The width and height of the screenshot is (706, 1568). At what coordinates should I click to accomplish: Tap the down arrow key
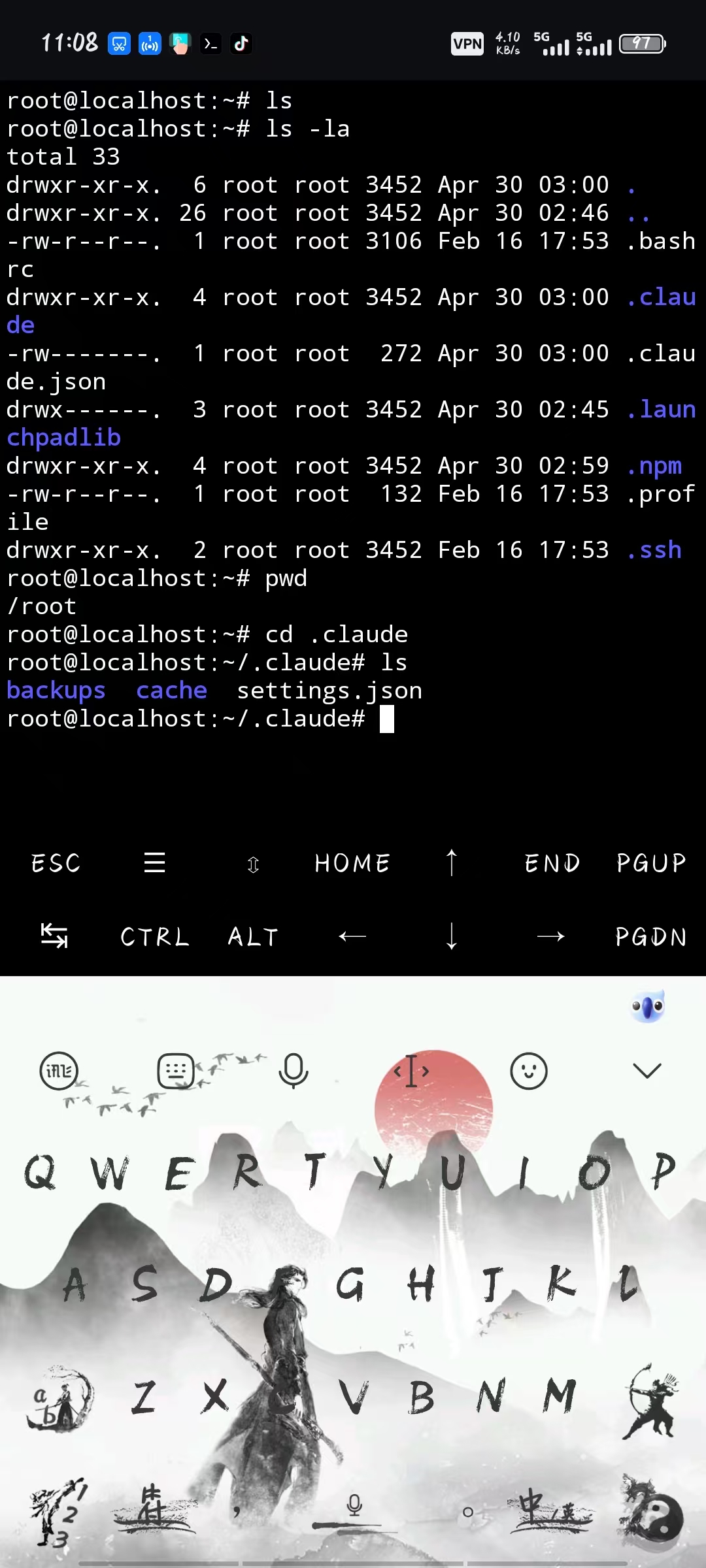tap(451, 936)
